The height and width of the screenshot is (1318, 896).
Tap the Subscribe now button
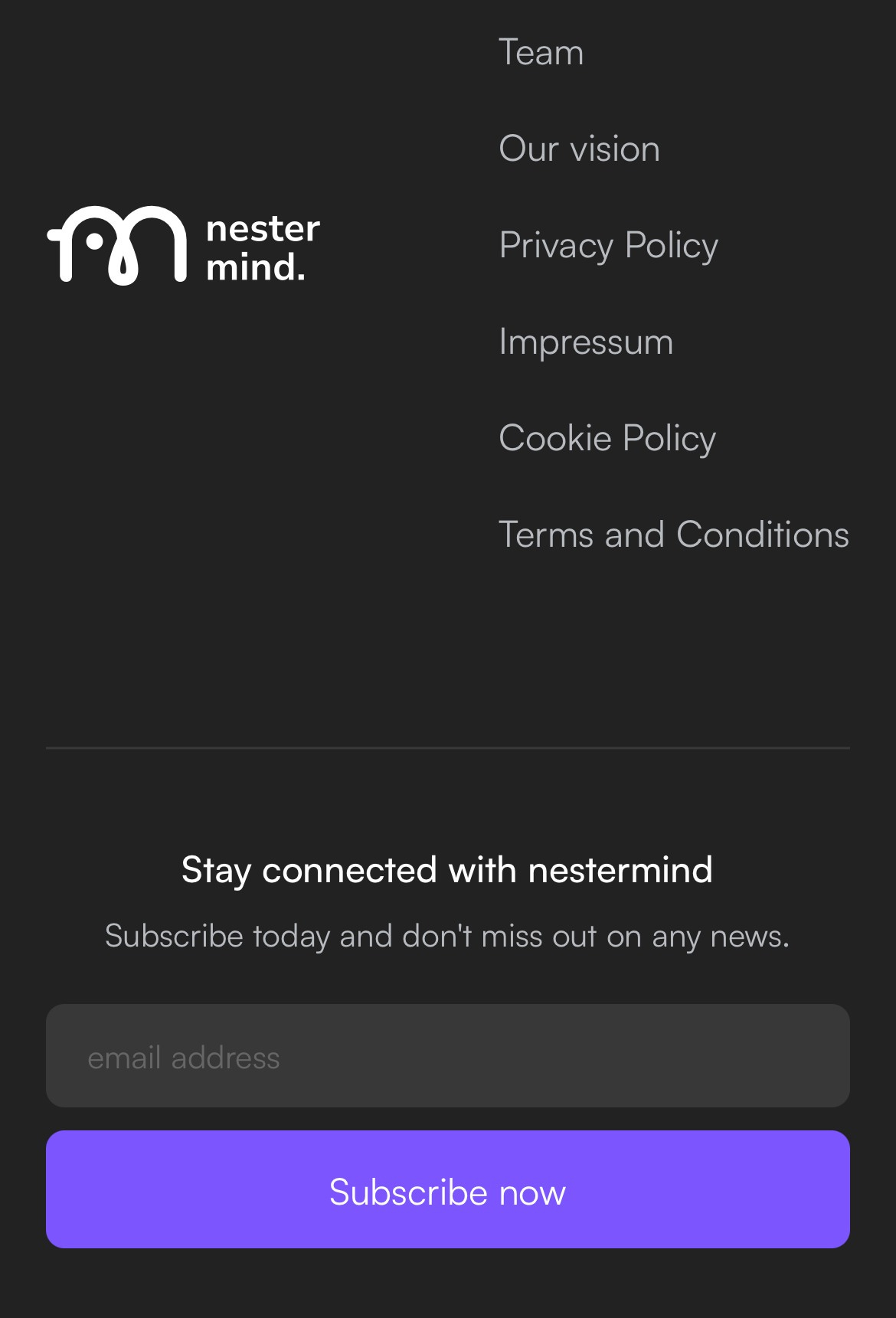(x=448, y=1189)
